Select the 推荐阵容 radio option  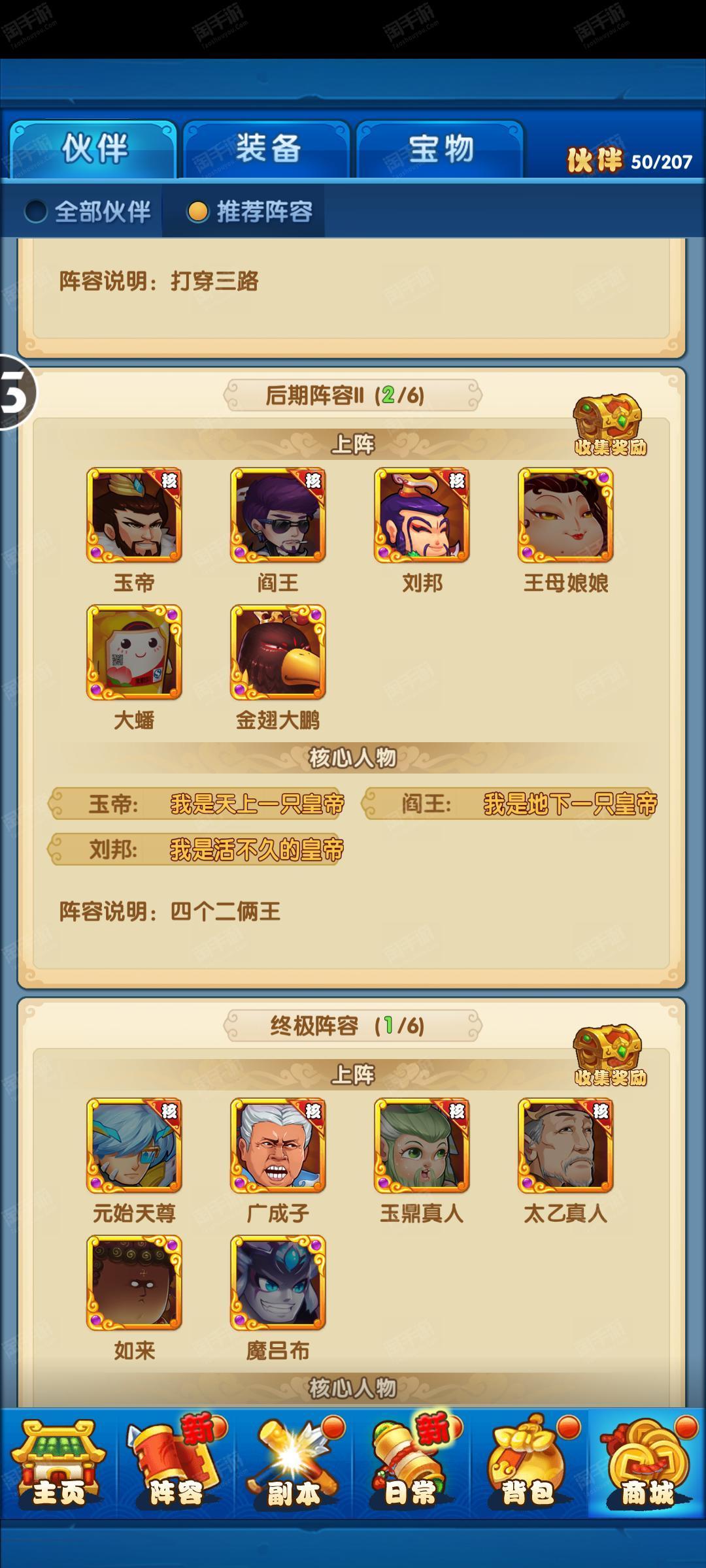pos(250,212)
